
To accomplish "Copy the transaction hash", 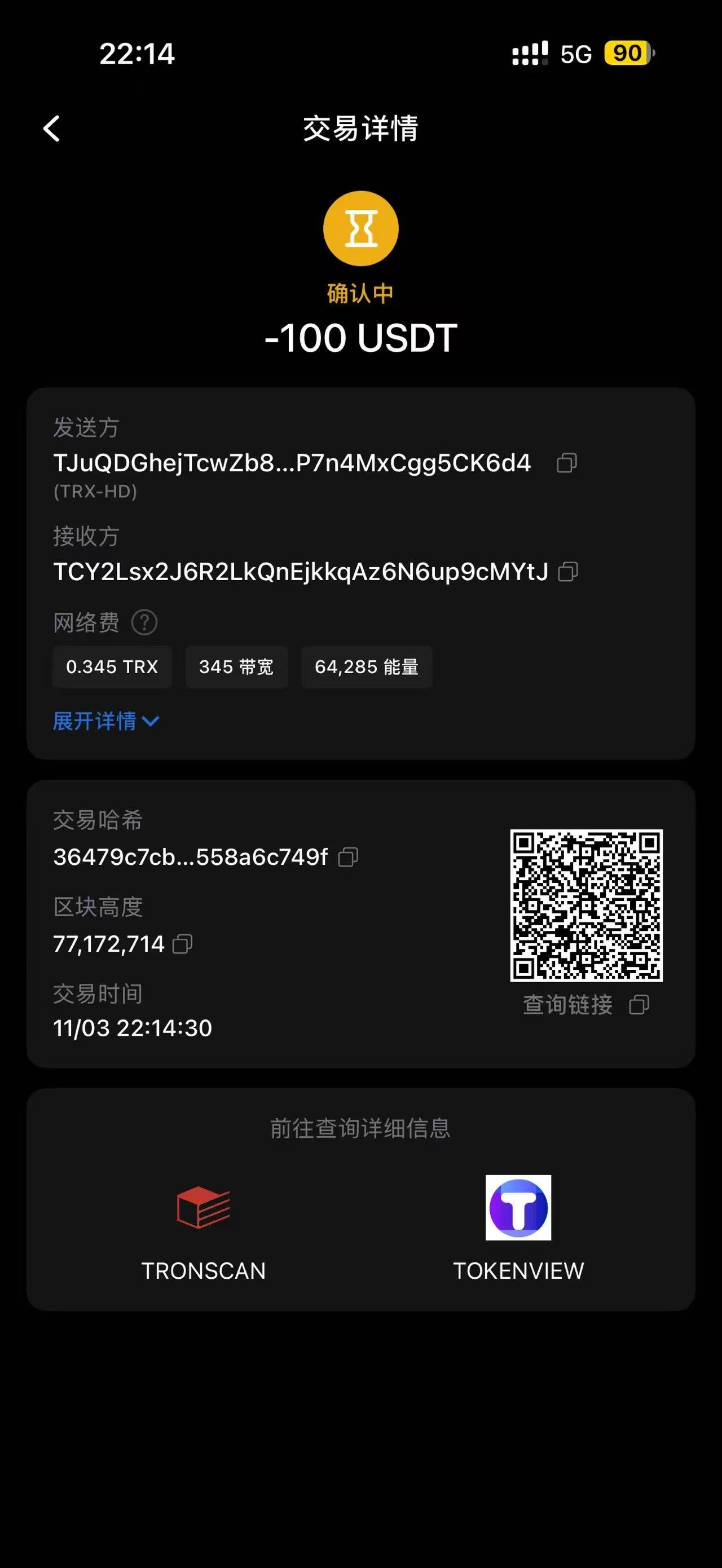I will click(x=347, y=857).
